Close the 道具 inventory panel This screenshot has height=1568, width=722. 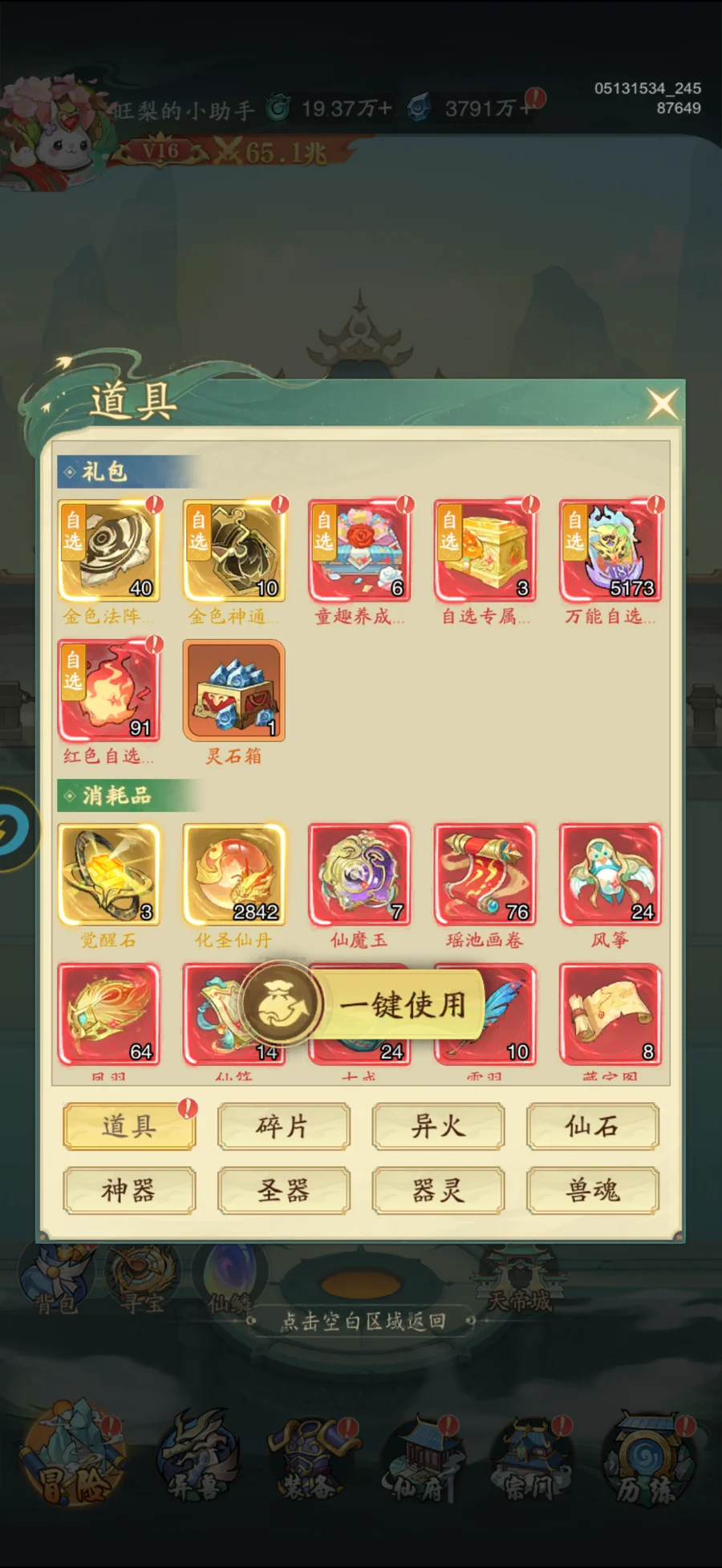point(663,403)
